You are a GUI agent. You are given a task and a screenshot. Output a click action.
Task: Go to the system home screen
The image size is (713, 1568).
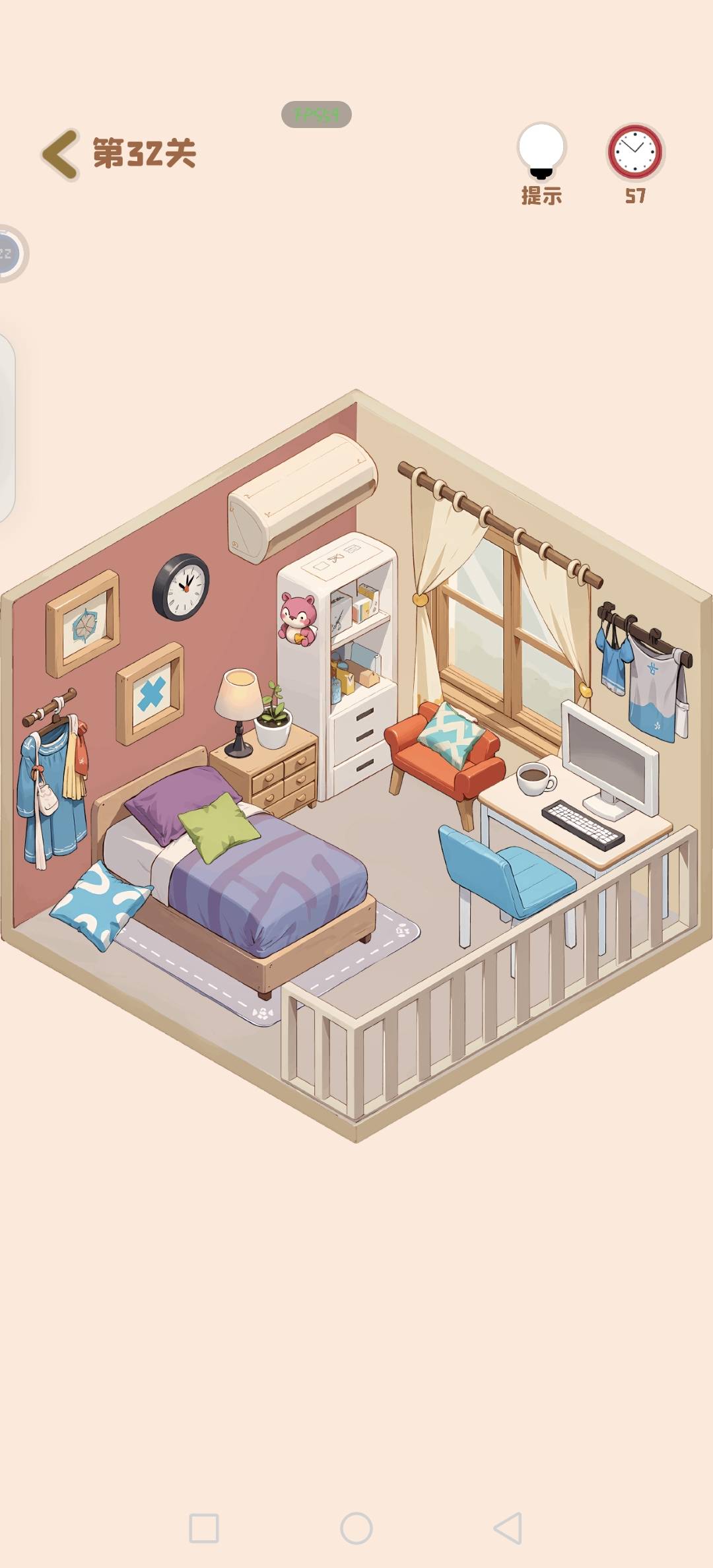click(x=356, y=1528)
